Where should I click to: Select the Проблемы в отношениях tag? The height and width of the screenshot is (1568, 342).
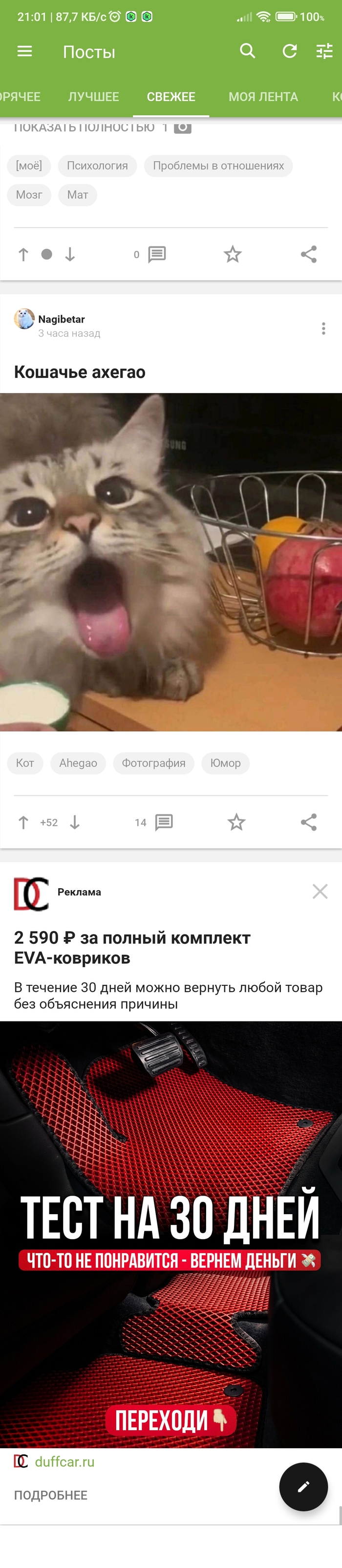[218, 166]
